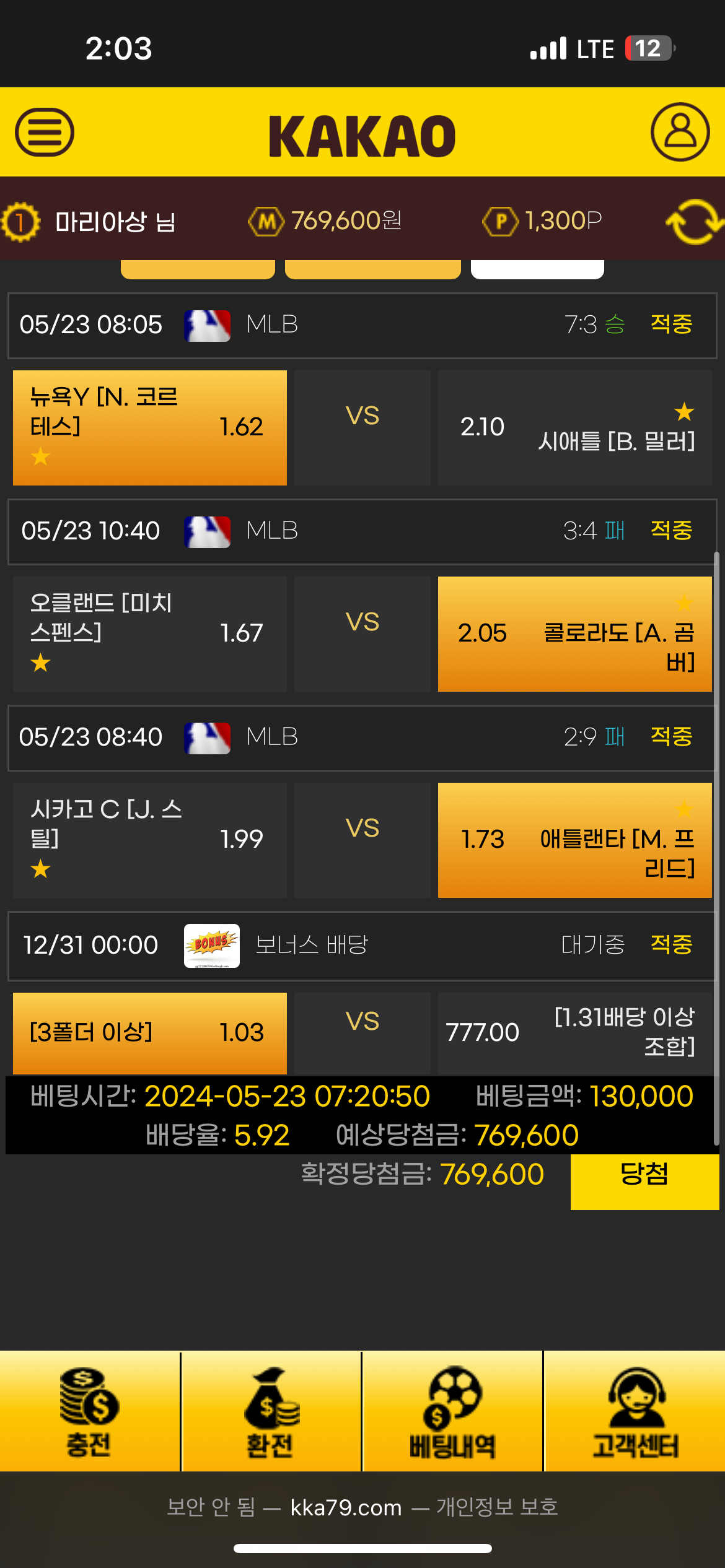Tap the yellow 당첨 button
The height and width of the screenshot is (1568, 725).
point(644,1181)
